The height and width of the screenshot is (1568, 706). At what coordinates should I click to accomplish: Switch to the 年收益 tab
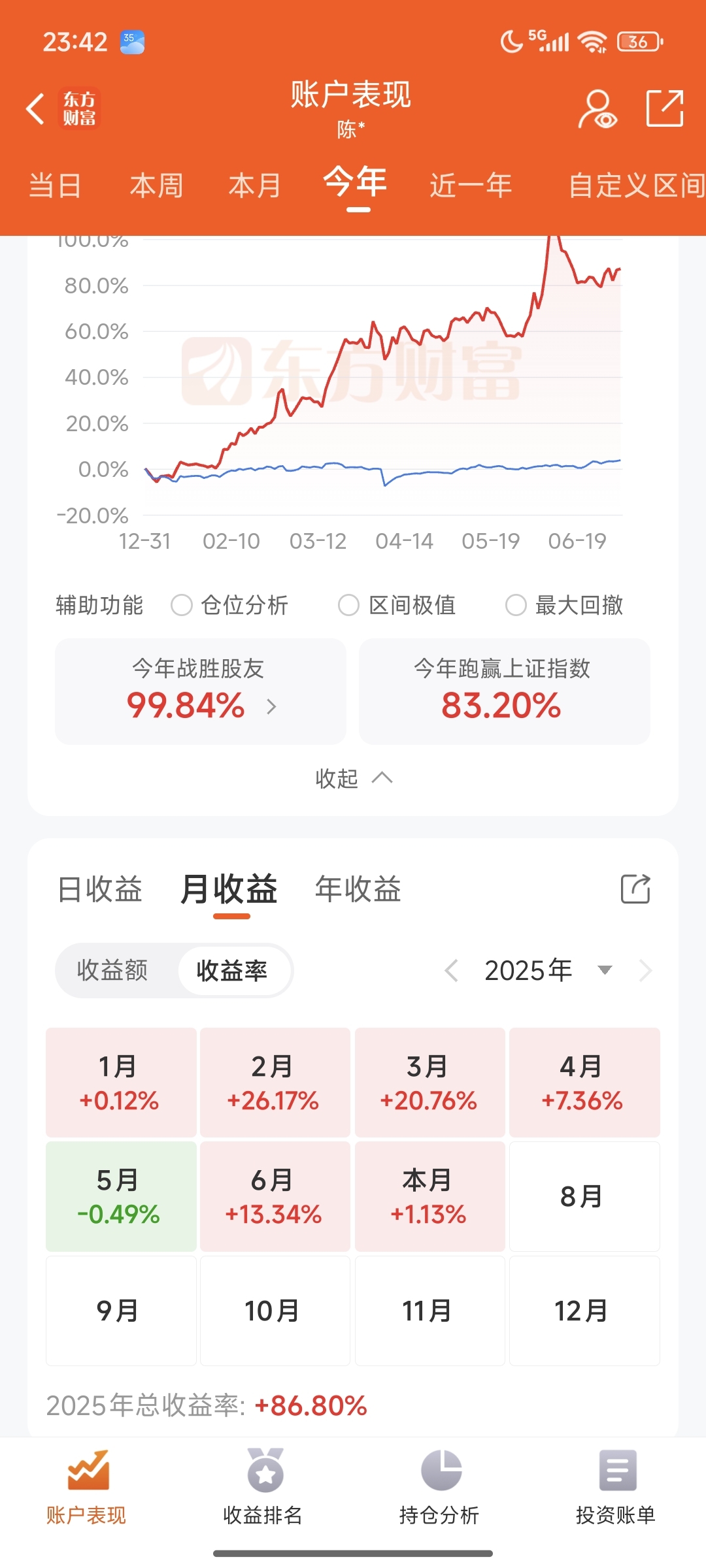[357, 889]
